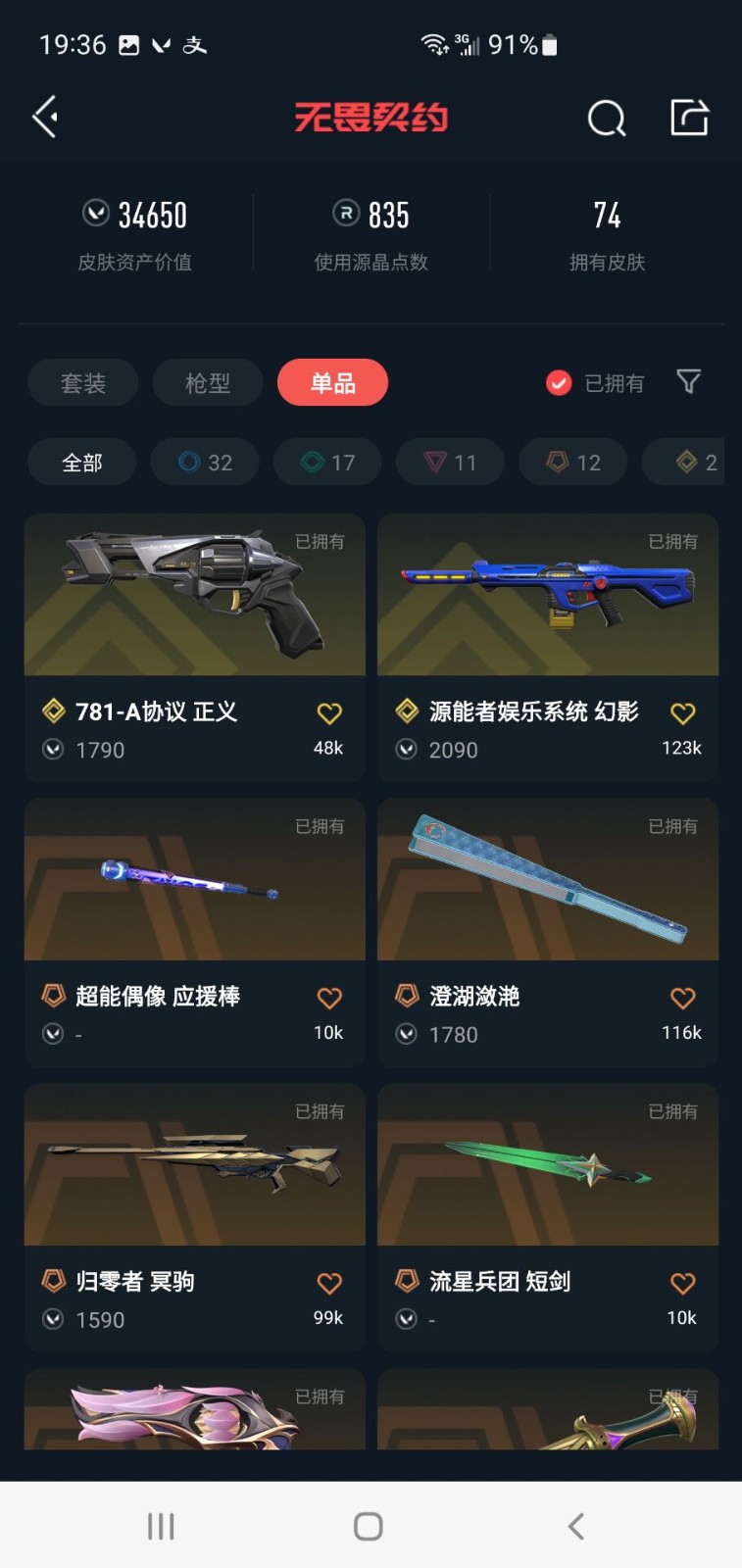Select the 单品 tab
Viewport: 742px width, 1568px height.
[332, 382]
